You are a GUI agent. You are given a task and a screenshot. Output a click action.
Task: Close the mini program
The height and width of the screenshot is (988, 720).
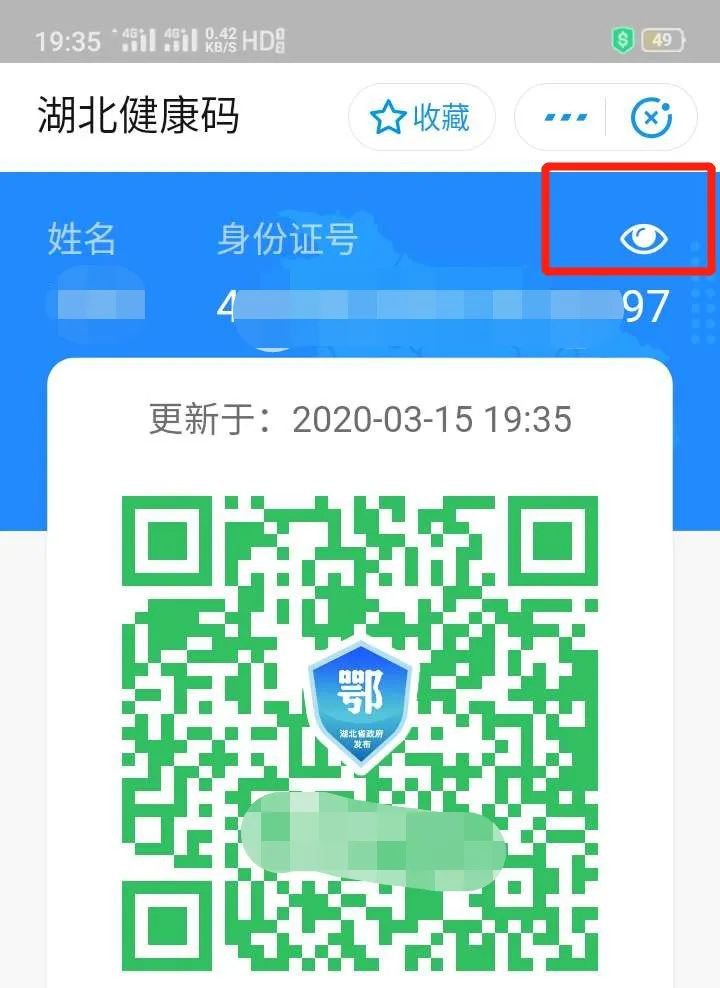[651, 118]
